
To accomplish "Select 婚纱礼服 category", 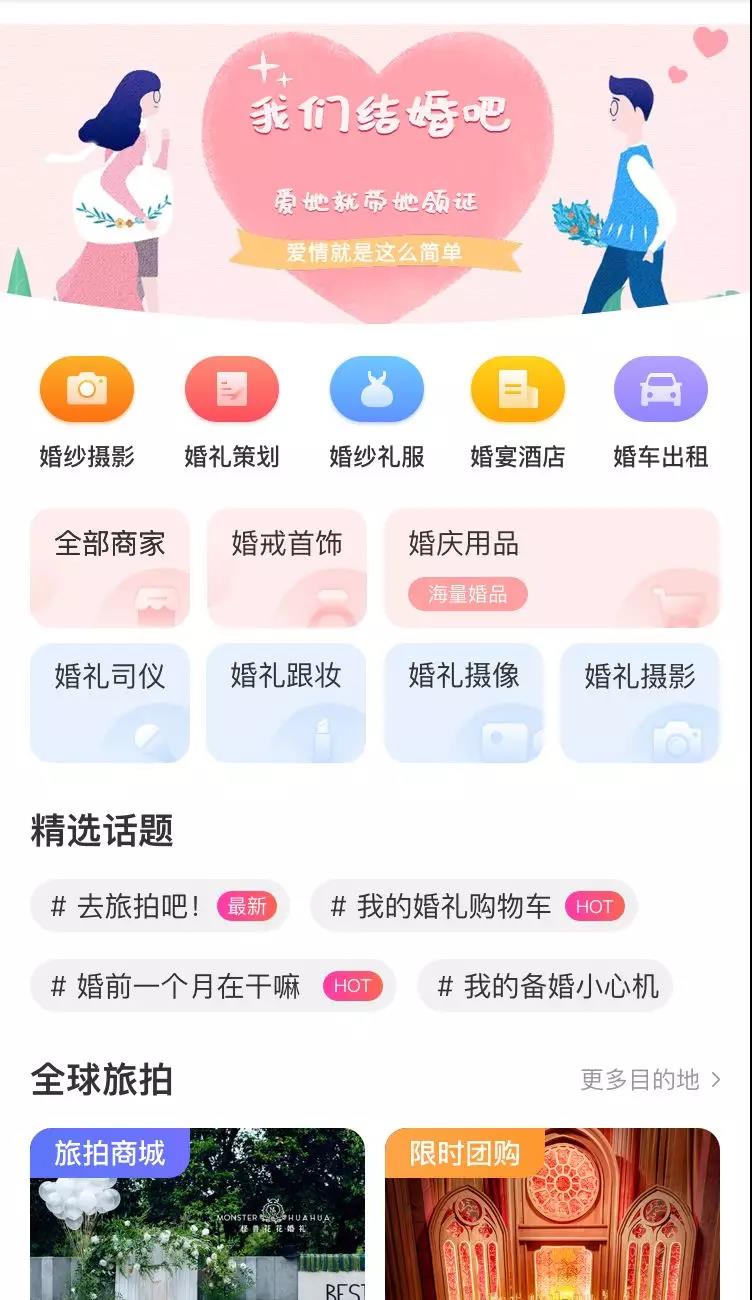I will (x=376, y=412).
